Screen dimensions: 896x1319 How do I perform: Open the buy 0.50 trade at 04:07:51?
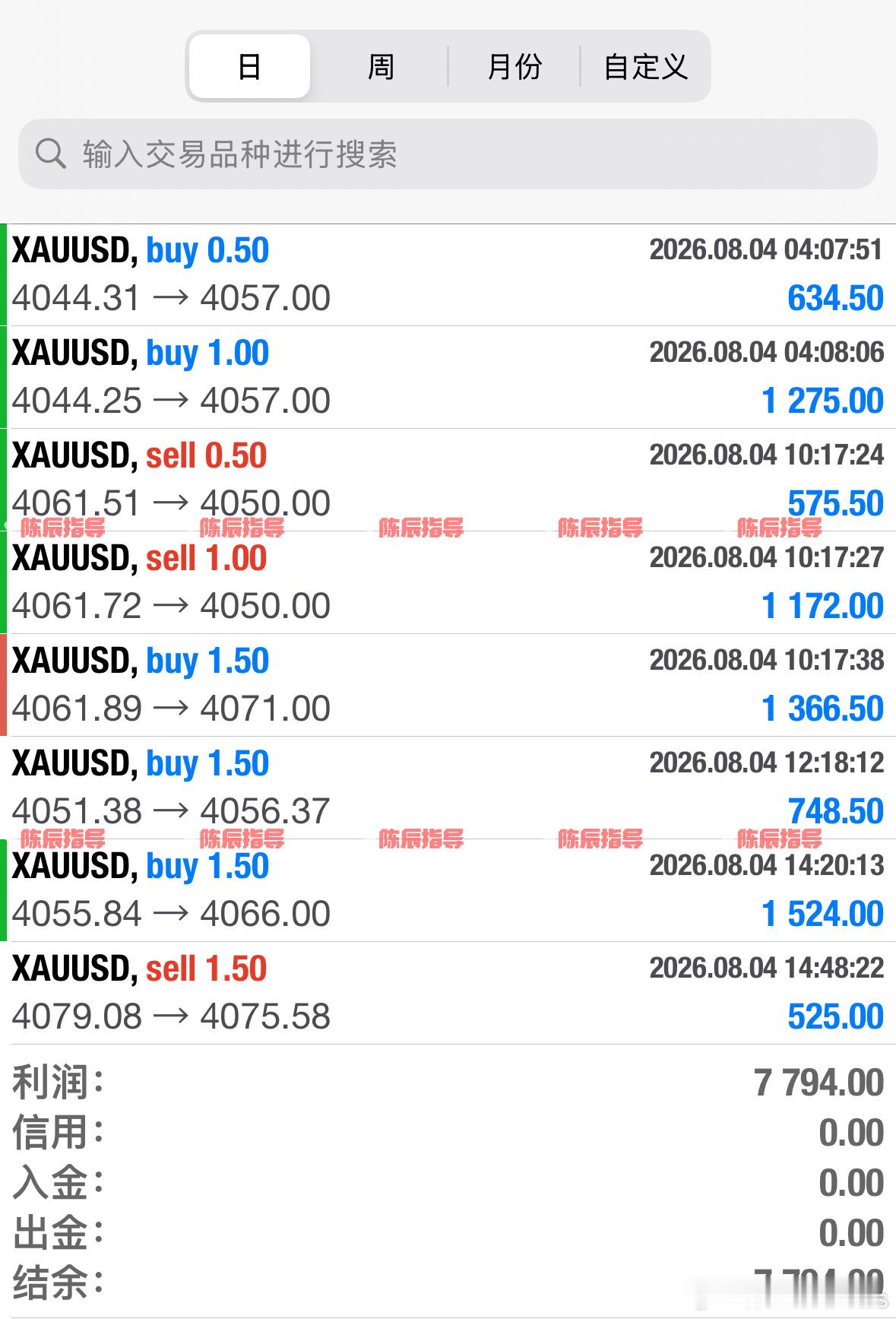point(448,274)
